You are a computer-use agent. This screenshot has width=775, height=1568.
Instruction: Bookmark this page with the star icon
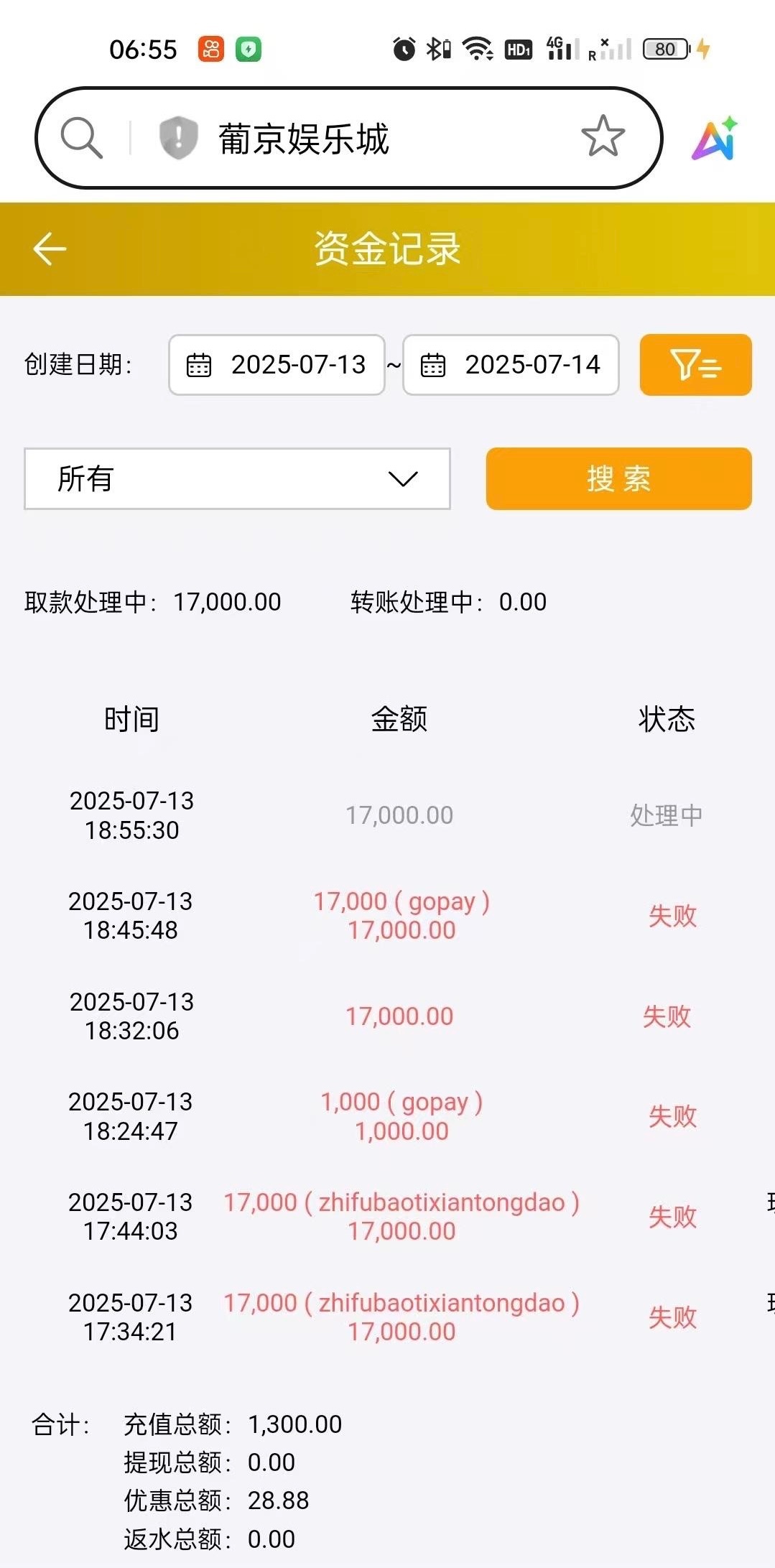603,136
